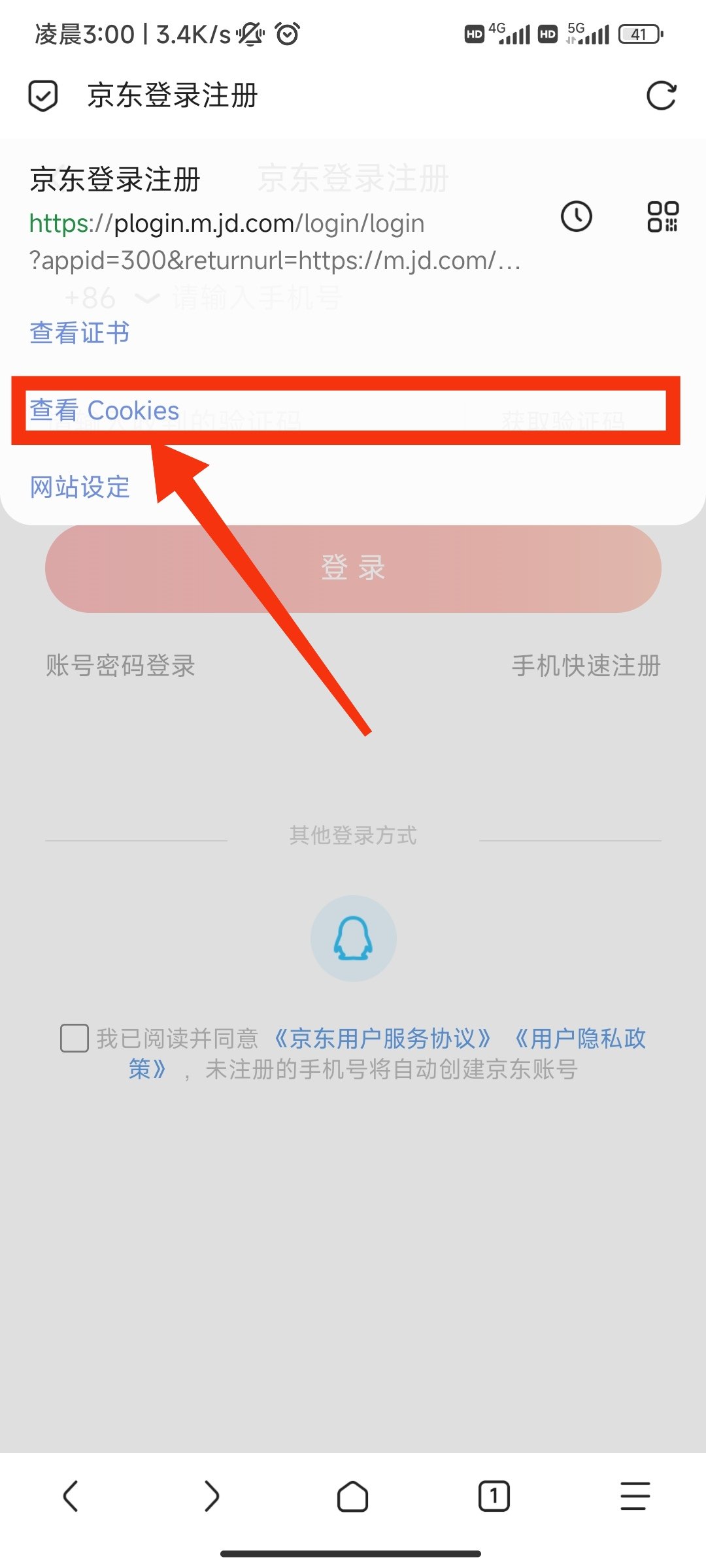
Task: Tap the security shield icon
Action: coord(43,96)
